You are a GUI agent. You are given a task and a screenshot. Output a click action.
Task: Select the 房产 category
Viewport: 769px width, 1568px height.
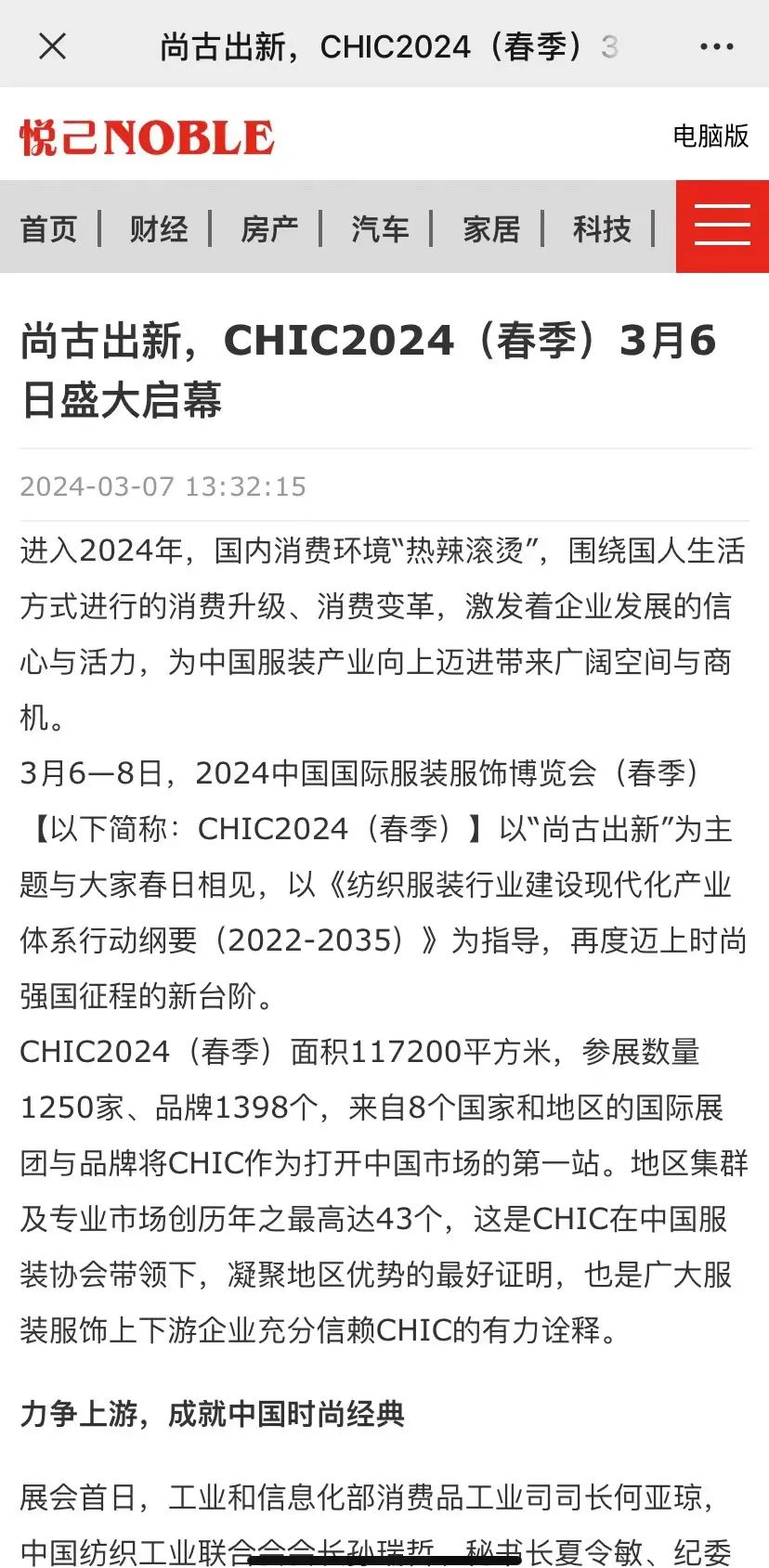269,228
